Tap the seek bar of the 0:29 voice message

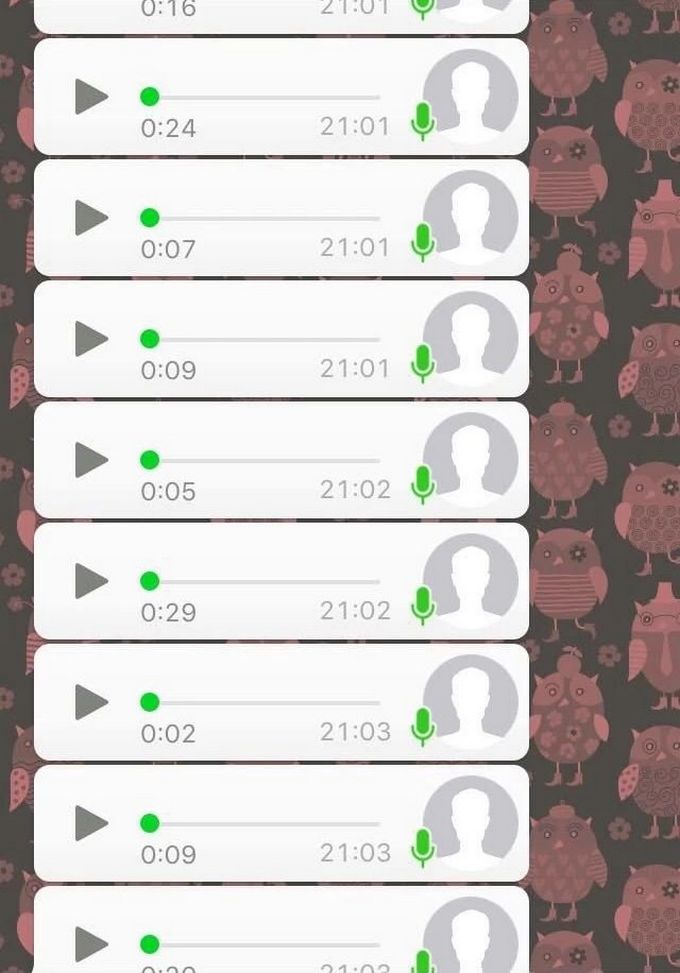265,581
